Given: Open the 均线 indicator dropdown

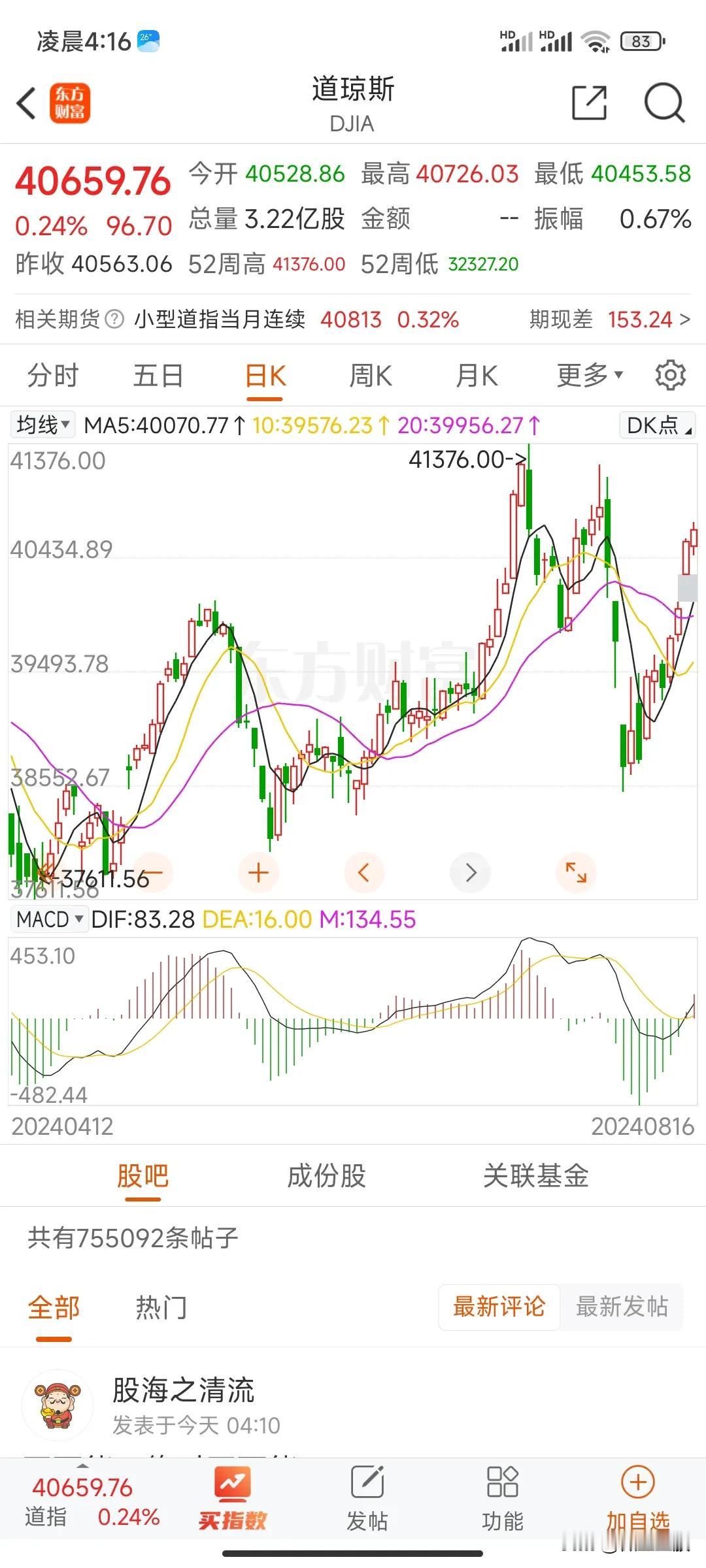Looking at the screenshot, I should pyautogui.click(x=43, y=425).
